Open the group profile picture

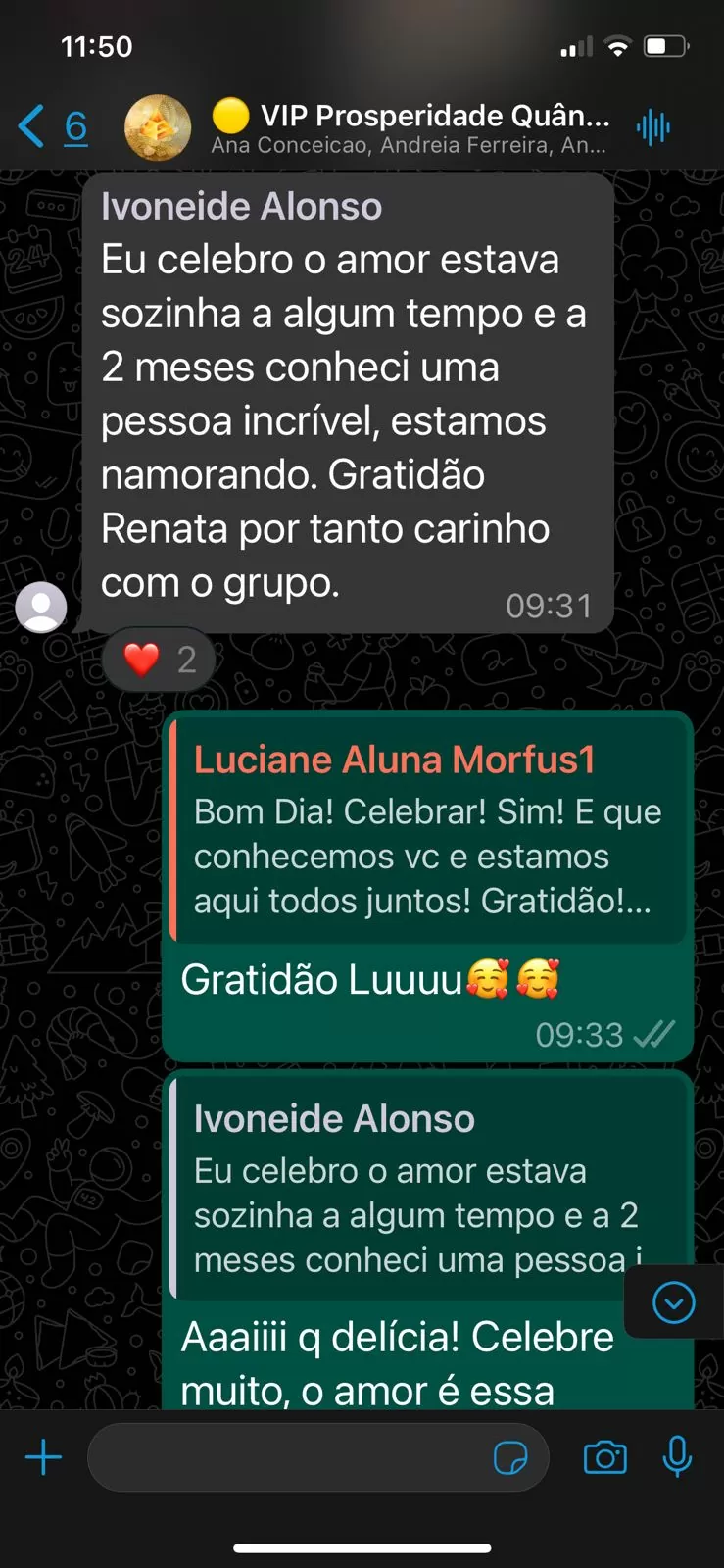(x=158, y=127)
